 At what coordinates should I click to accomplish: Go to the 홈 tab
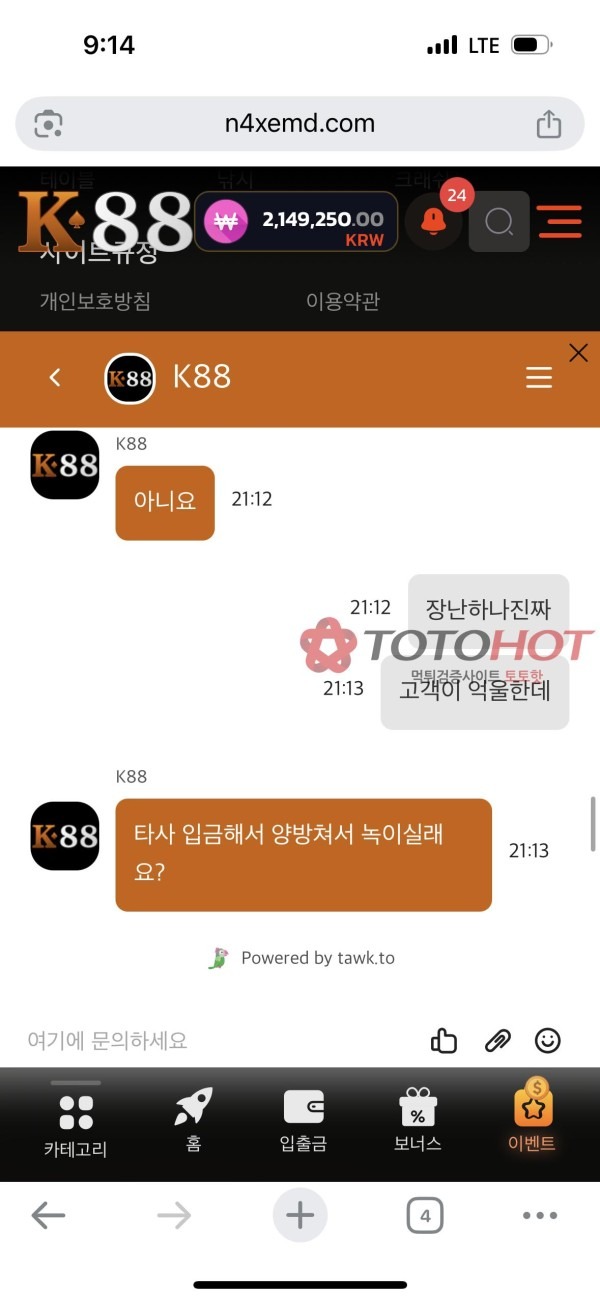pos(193,1121)
